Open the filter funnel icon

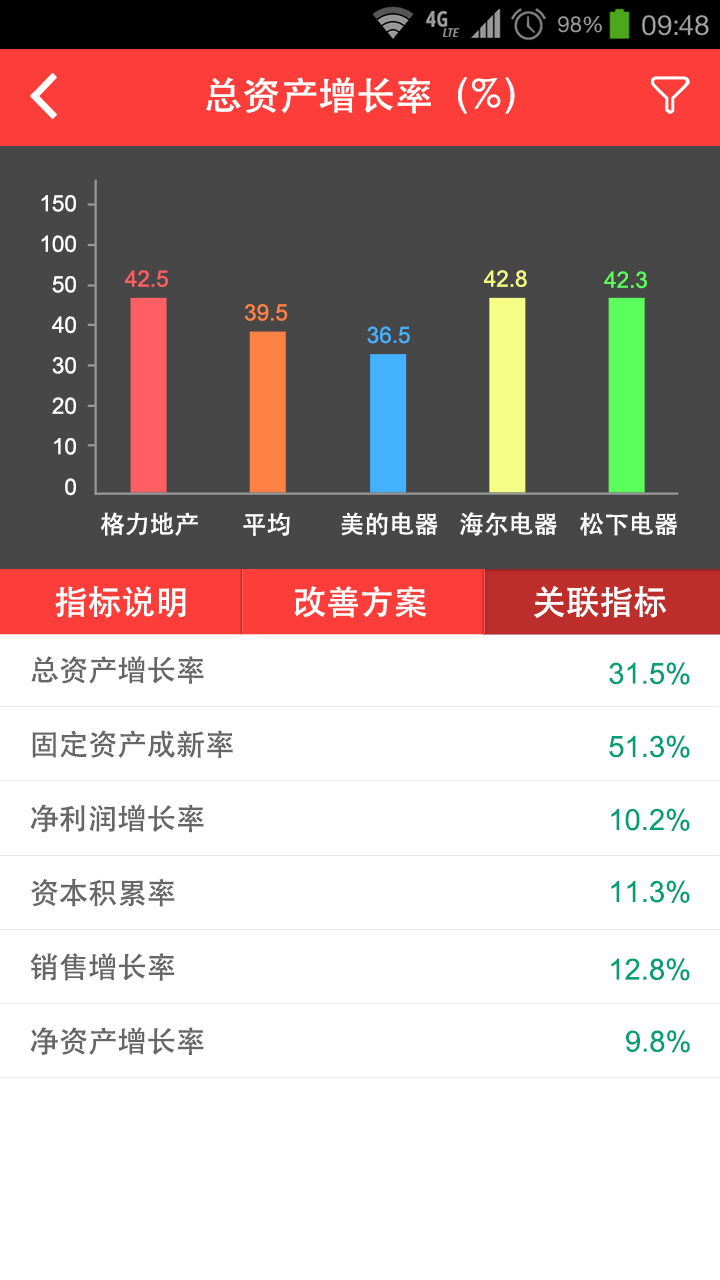(669, 96)
